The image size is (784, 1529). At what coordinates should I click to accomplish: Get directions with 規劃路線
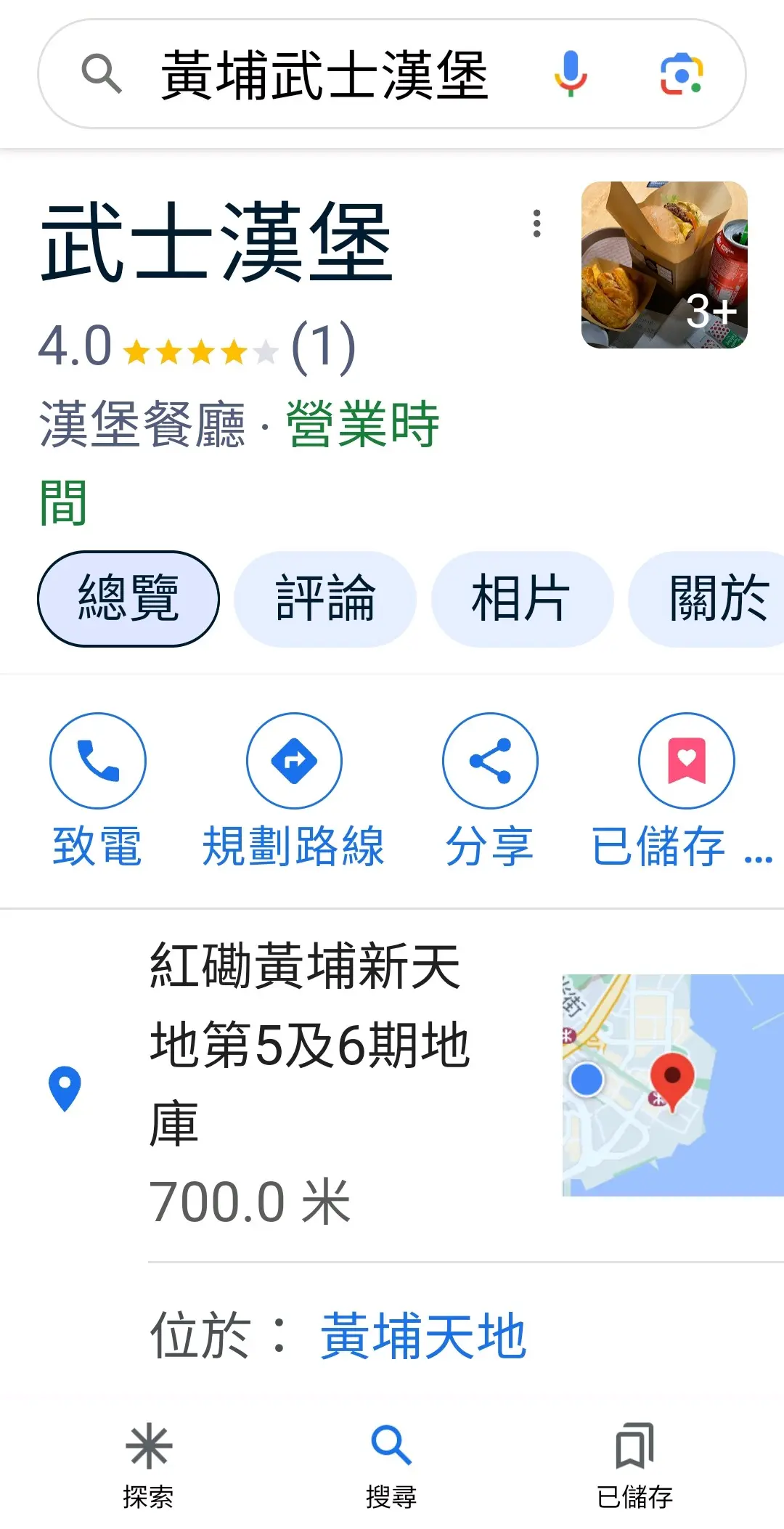click(x=294, y=791)
